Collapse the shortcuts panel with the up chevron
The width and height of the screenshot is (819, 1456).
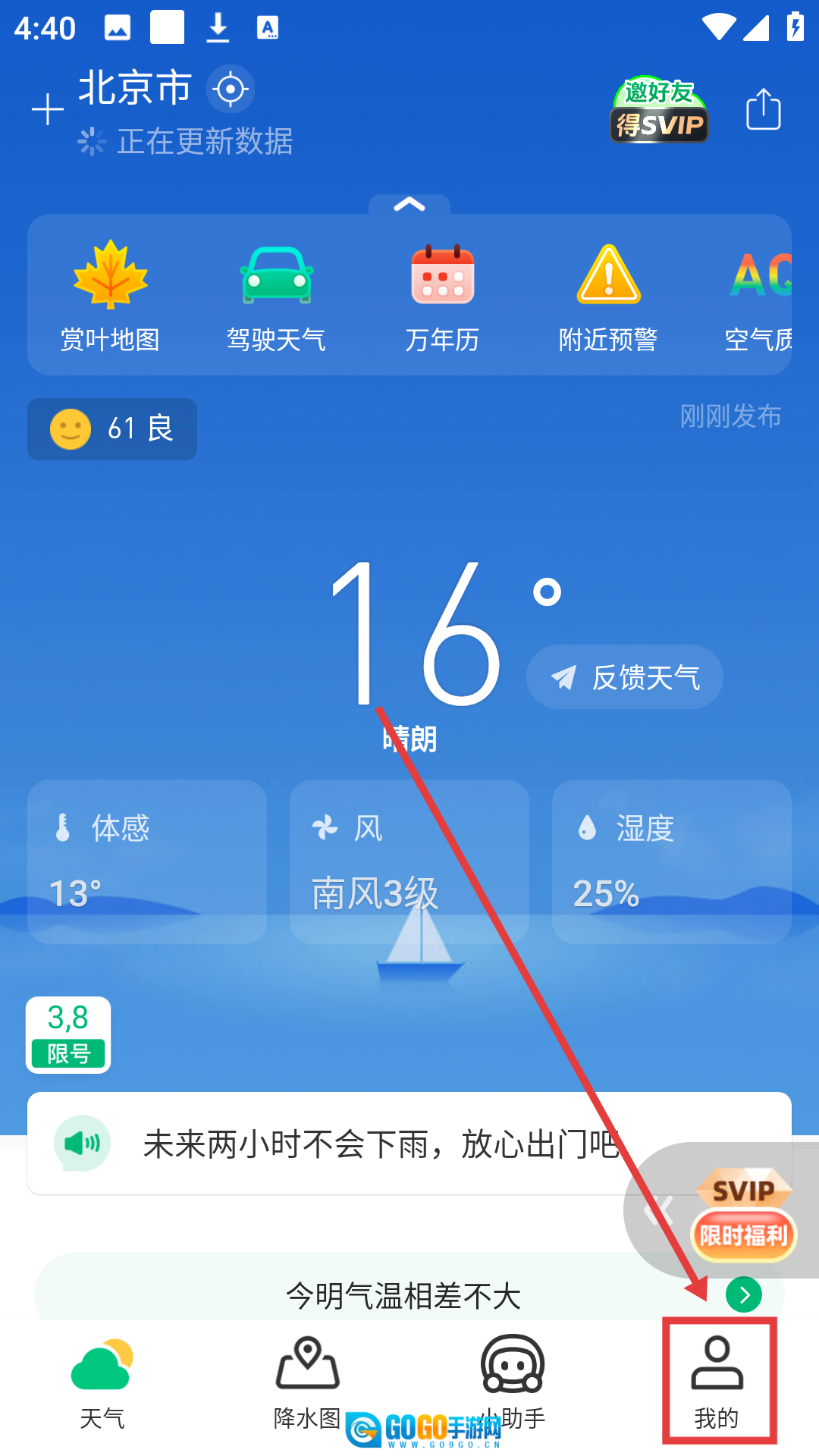[409, 205]
